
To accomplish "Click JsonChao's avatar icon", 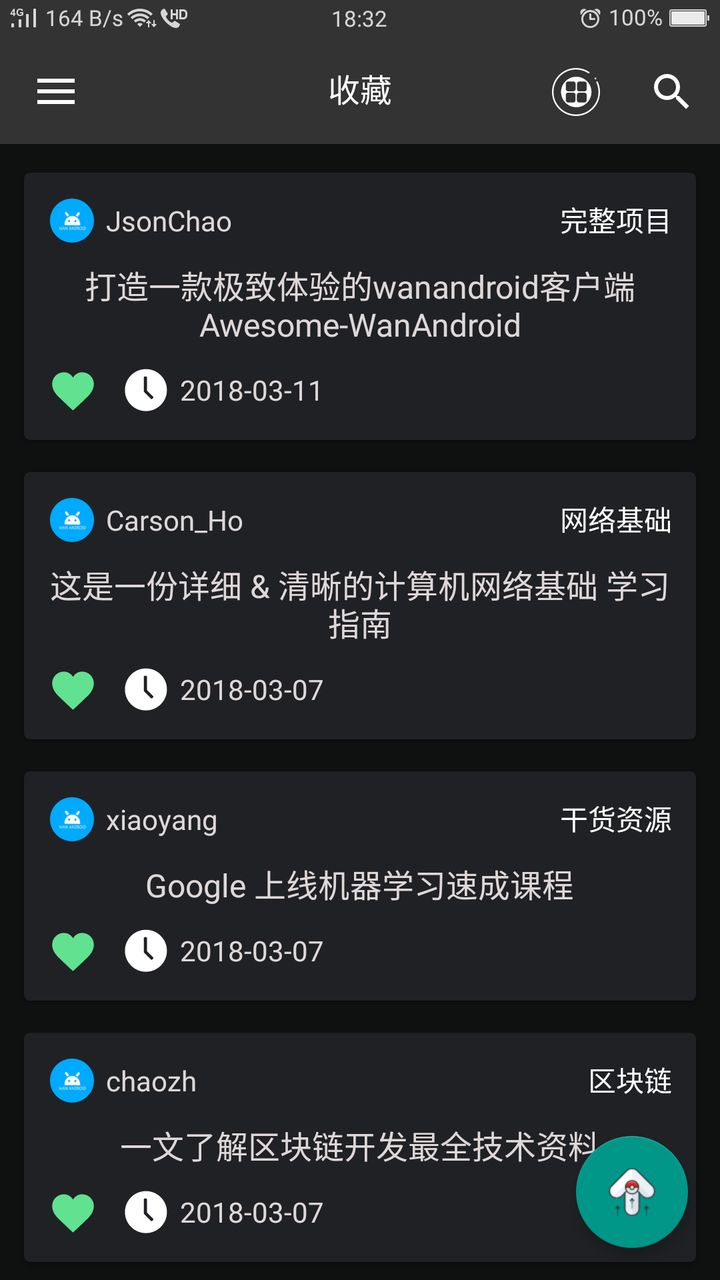I will pos(71,221).
